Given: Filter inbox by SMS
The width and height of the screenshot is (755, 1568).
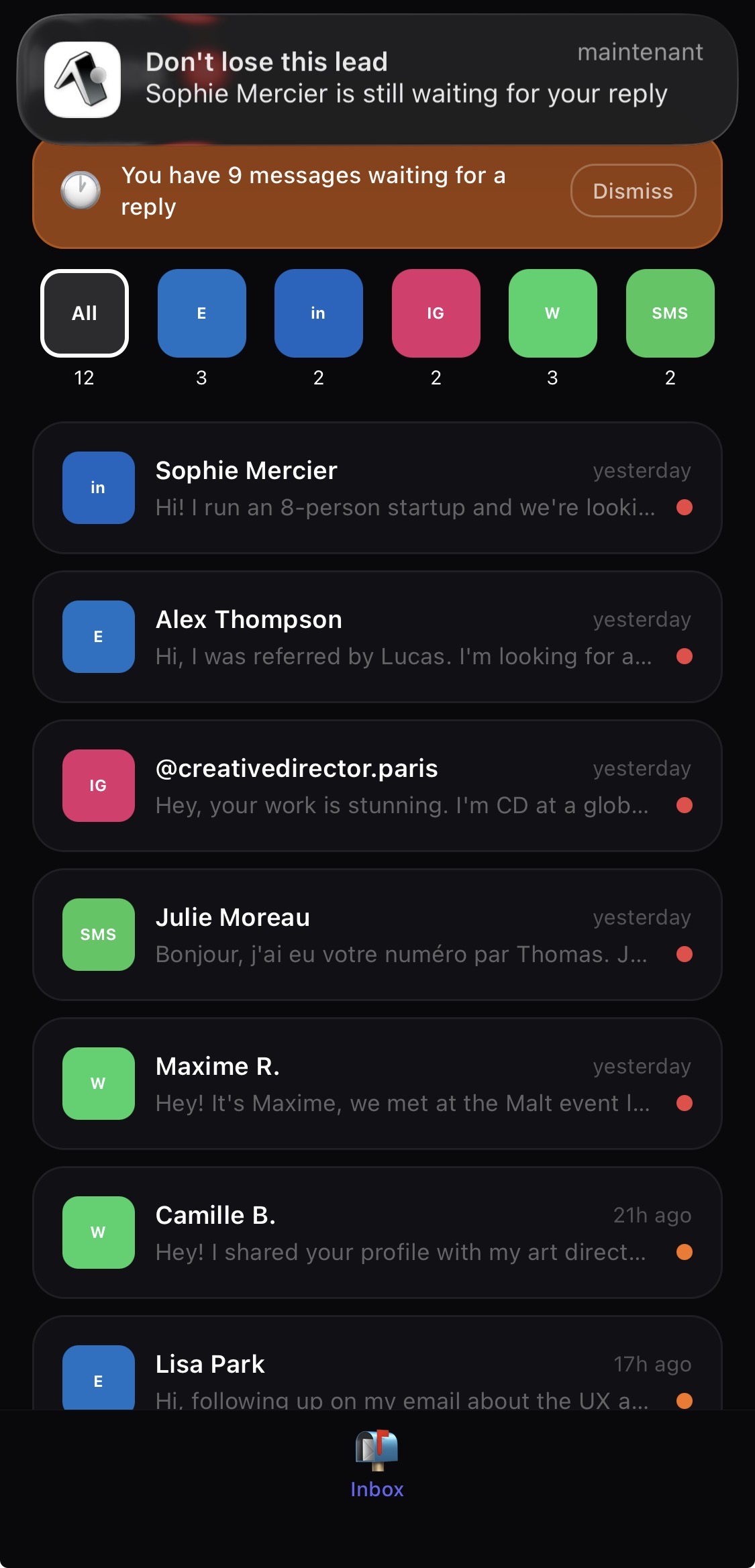Looking at the screenshot, I should coord(670,313).
